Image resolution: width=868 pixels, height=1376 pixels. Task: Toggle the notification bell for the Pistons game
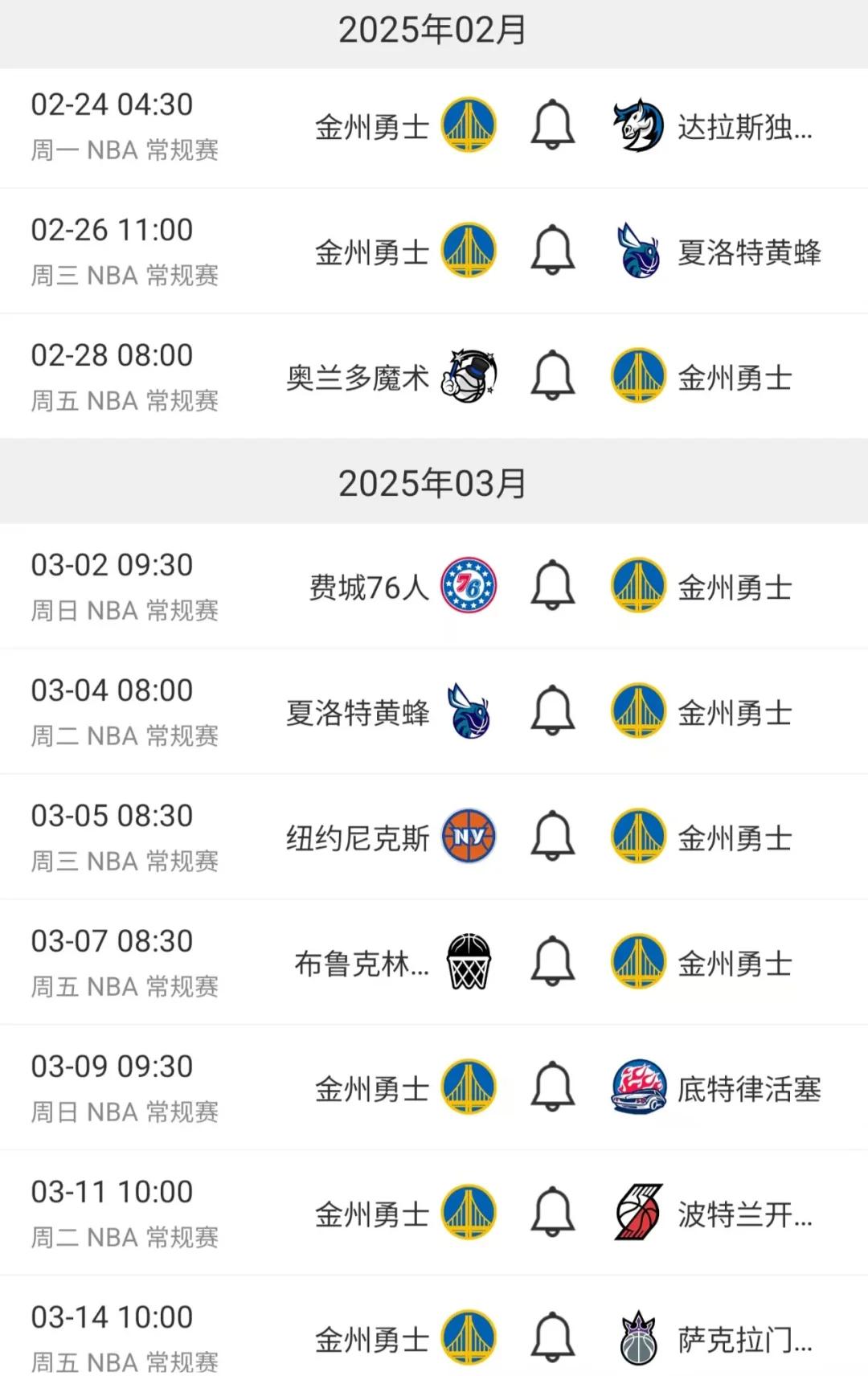(551, 1087)
